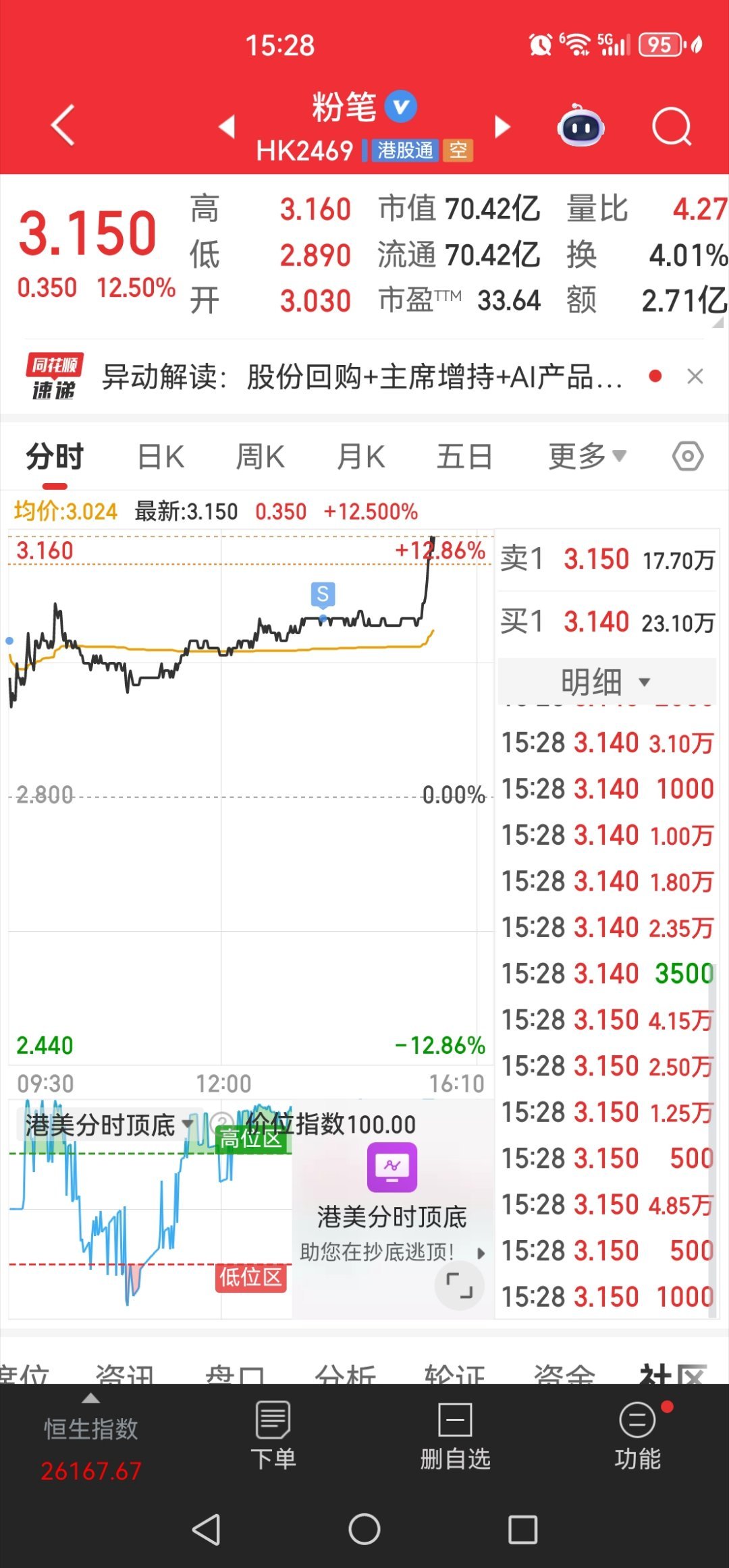Go back using the back arrow
Viewport: 729px width, 1568px height.
coord(61,127)
